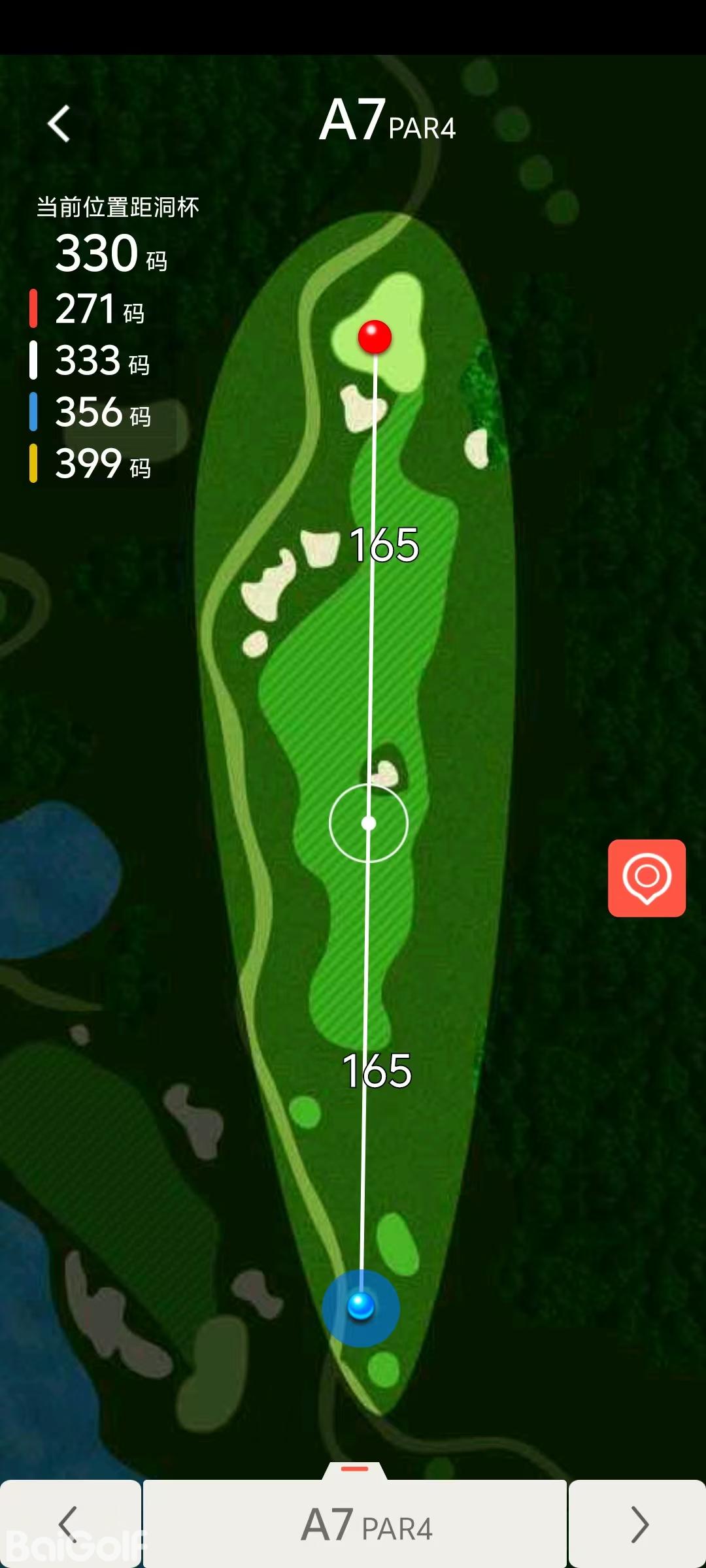Tap the red location pin button
This screenshot has height=1568, width=706.
tap(647, 878)
